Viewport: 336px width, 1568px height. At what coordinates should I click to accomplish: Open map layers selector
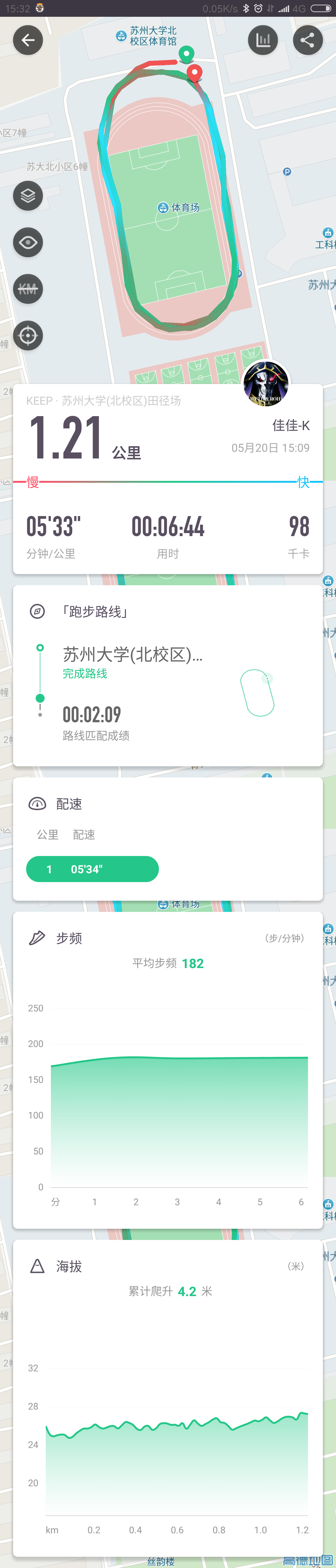pos(28,196)
